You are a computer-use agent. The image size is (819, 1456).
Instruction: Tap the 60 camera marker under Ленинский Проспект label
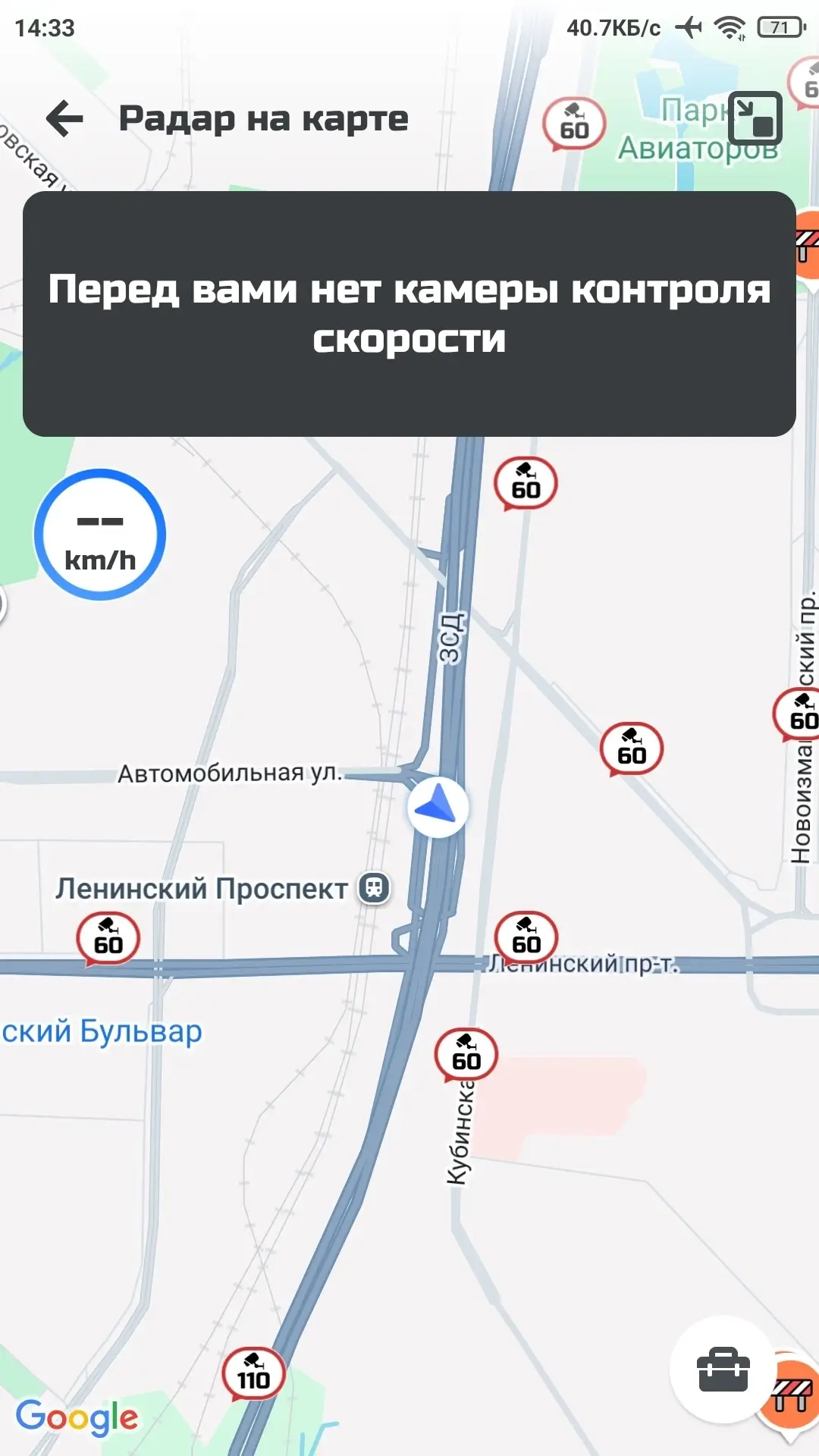108,939
